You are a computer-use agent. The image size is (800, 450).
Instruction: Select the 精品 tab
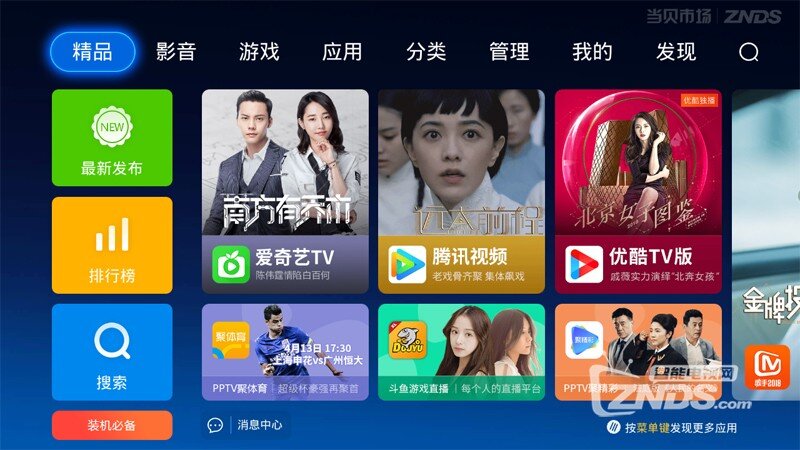coord(92,52)
